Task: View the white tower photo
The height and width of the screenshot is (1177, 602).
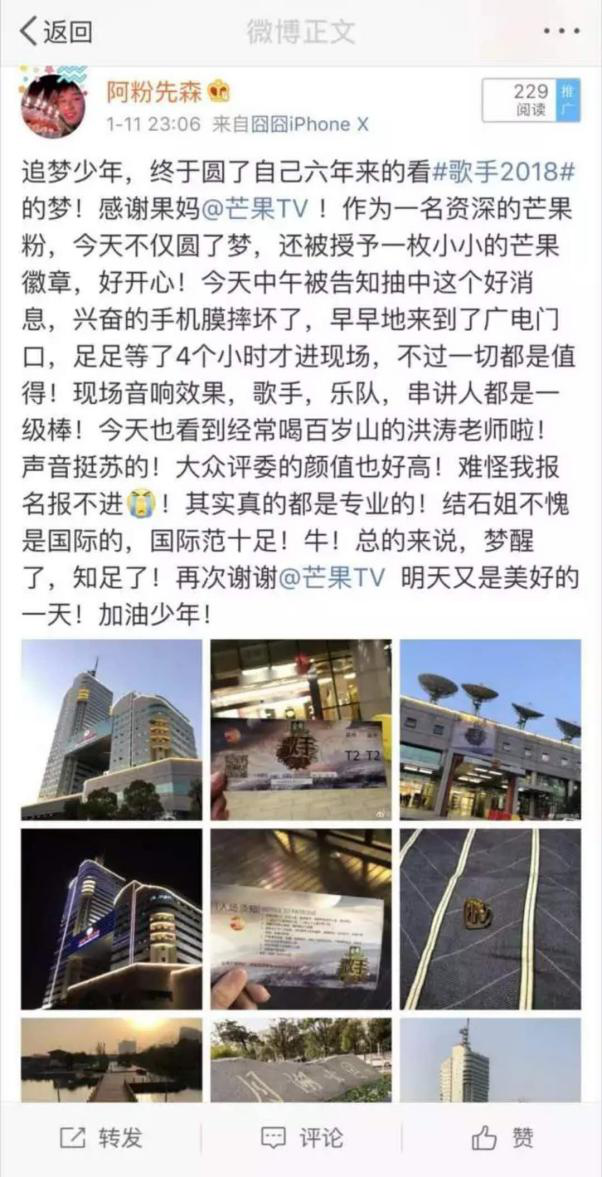Action: [490, 1060]
